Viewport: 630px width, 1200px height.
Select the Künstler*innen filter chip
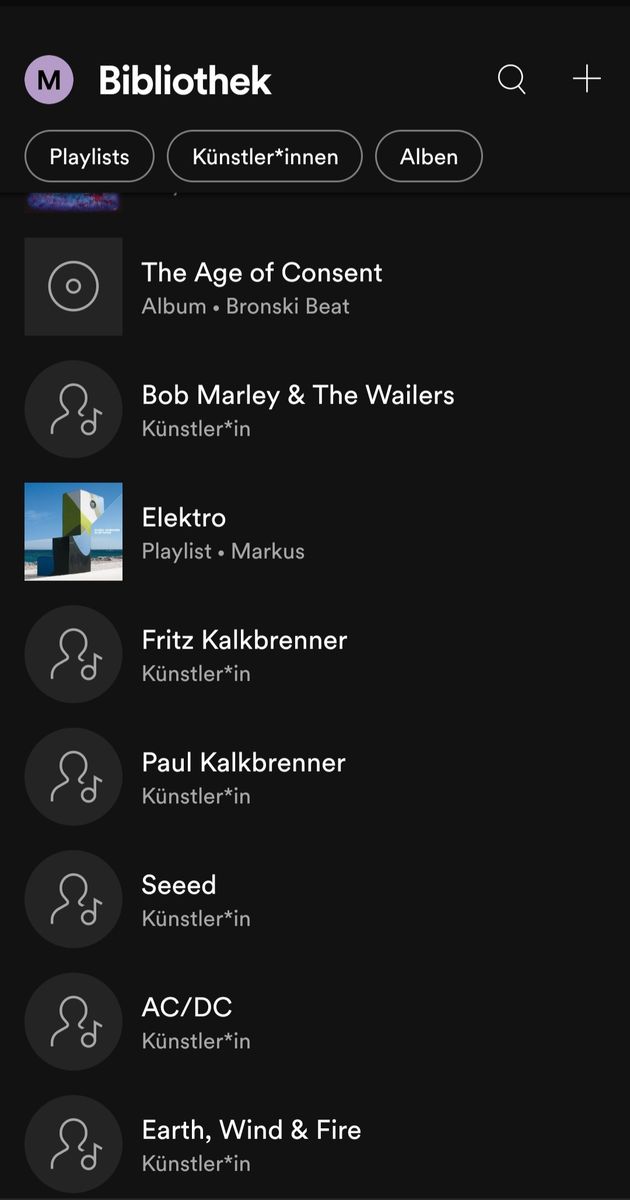265,157
